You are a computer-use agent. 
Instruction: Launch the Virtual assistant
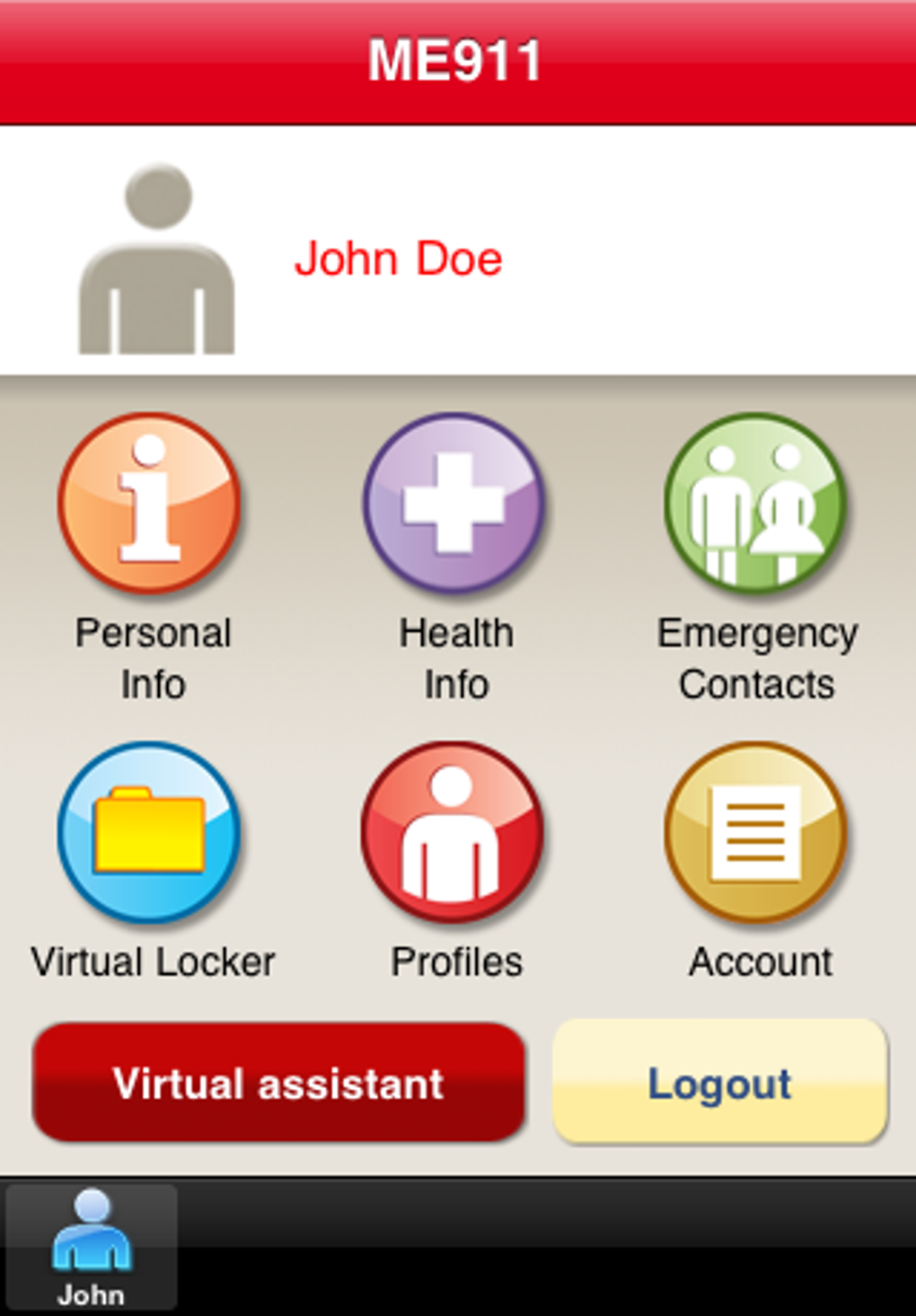tap(278, 1083)
